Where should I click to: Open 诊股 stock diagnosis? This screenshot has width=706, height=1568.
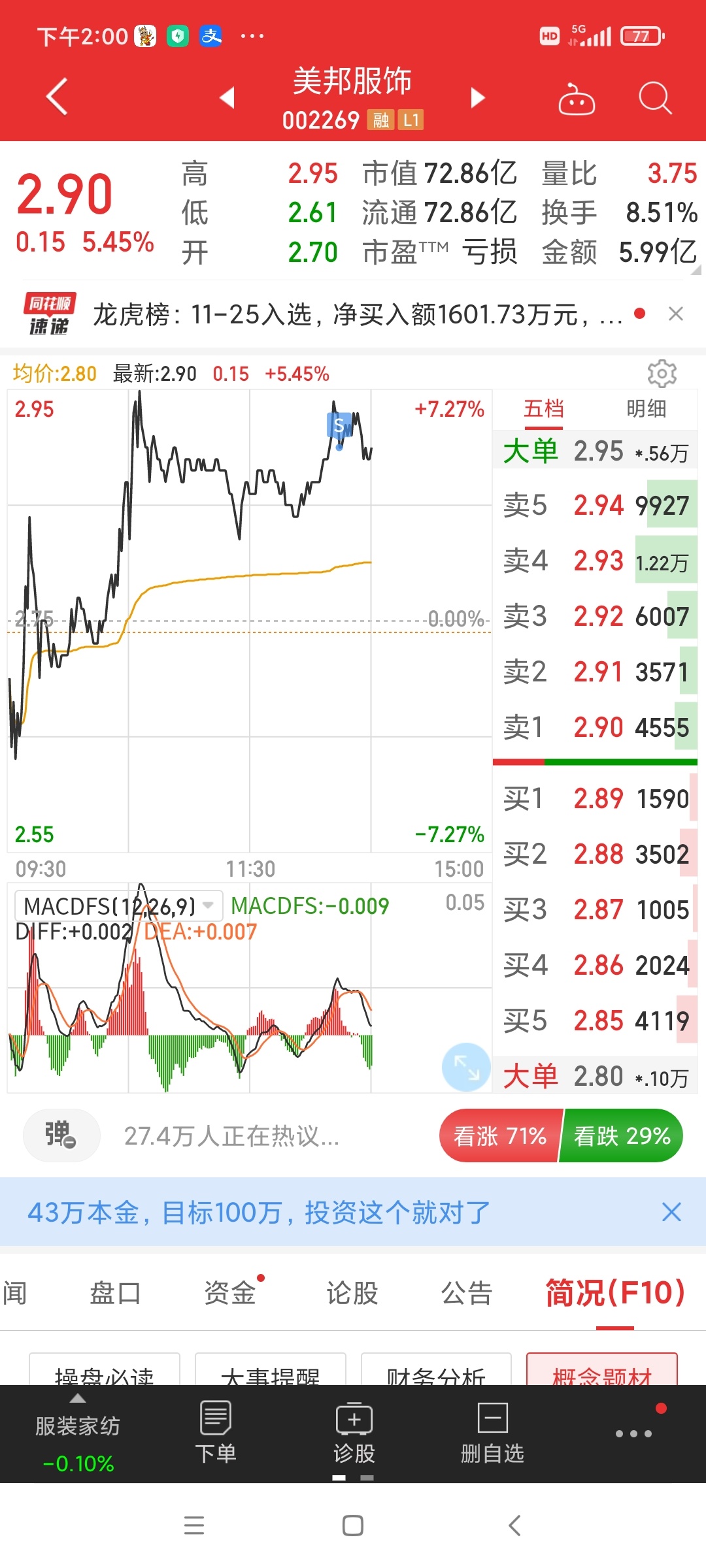pos(354,1433)
